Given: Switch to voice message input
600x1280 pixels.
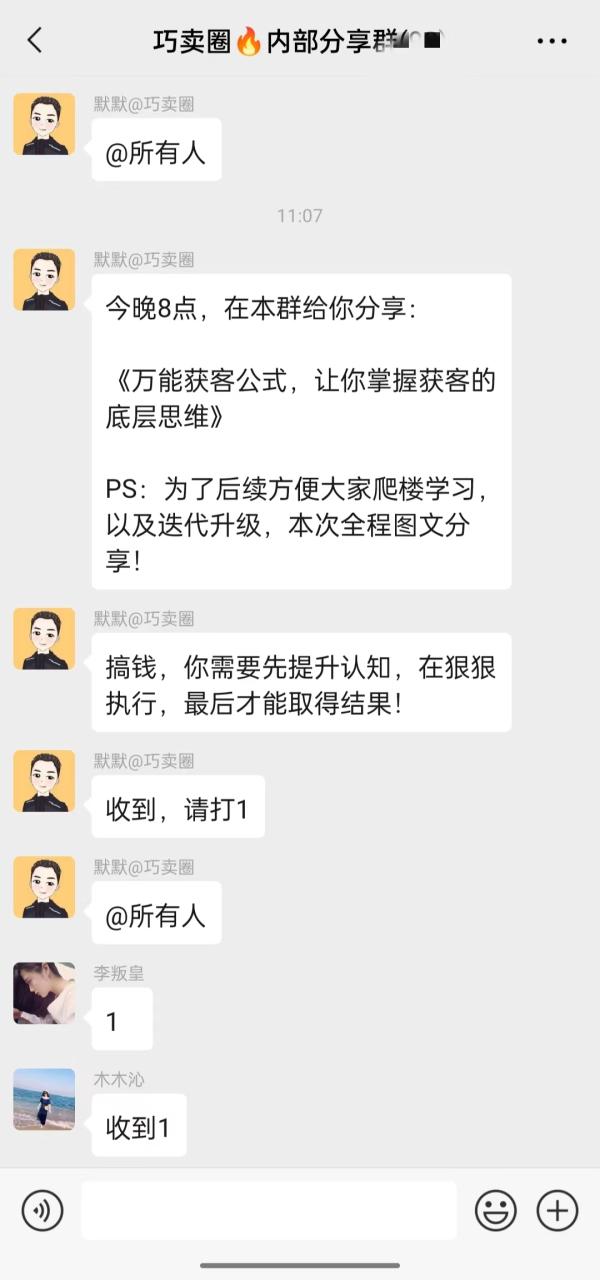Looking at the screenshot, I should pyautogui.click(x=42, y=1211).
